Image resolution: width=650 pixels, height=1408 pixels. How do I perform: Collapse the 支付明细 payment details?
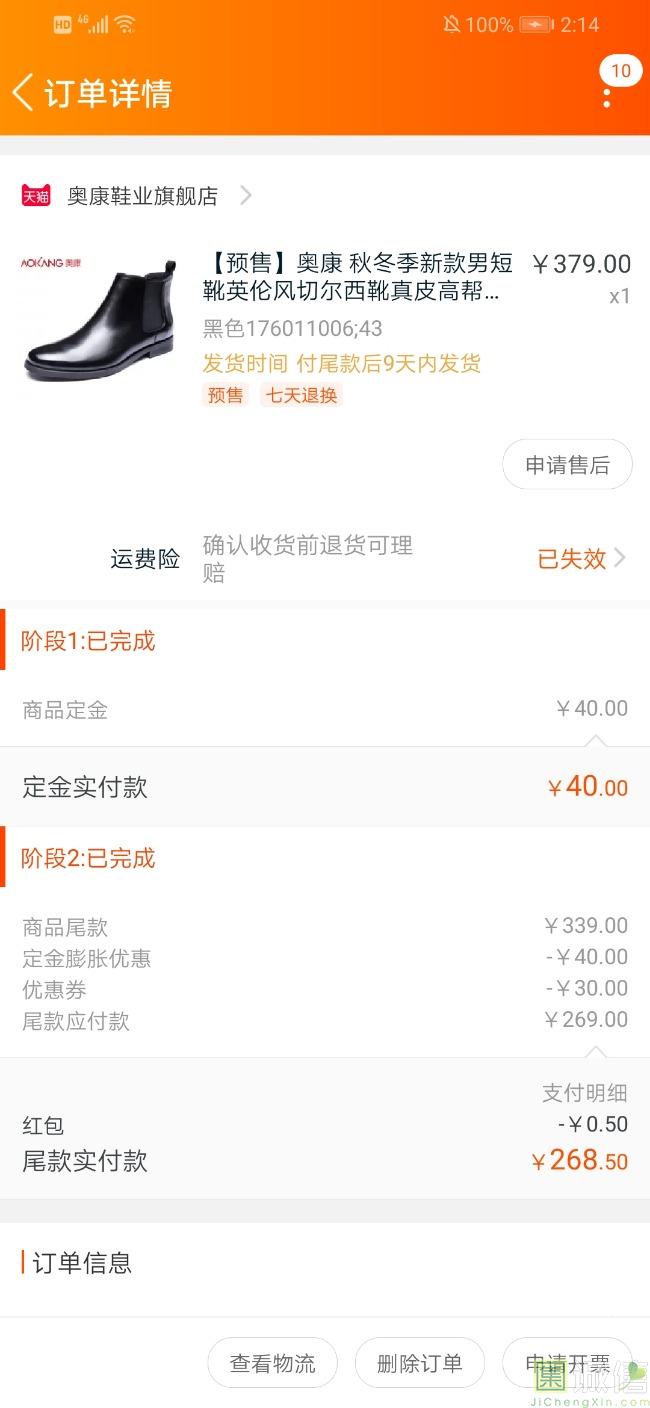point(584,1093)
